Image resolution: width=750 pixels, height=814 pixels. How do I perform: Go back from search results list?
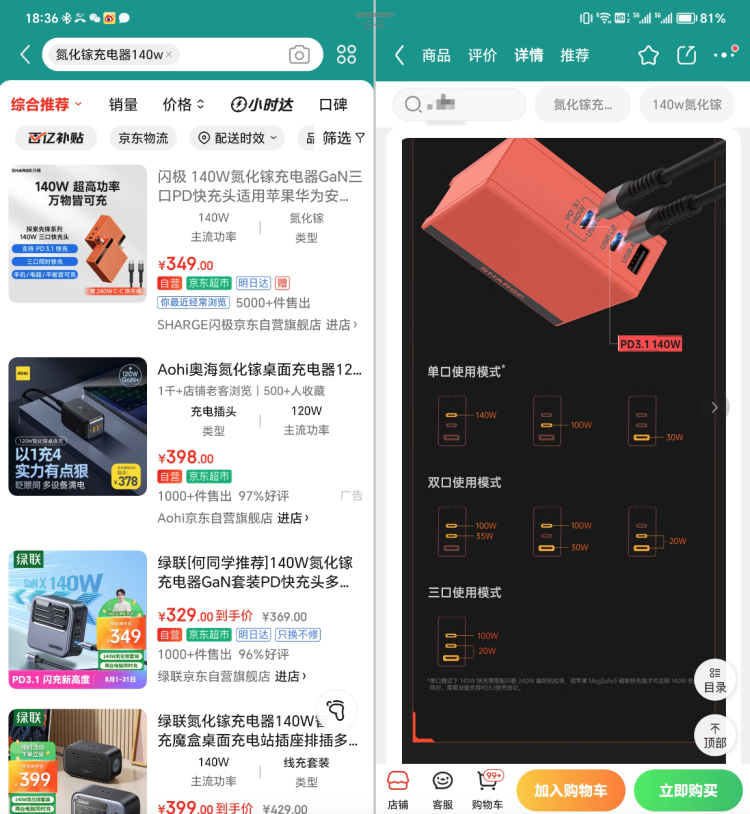(25, 55)
